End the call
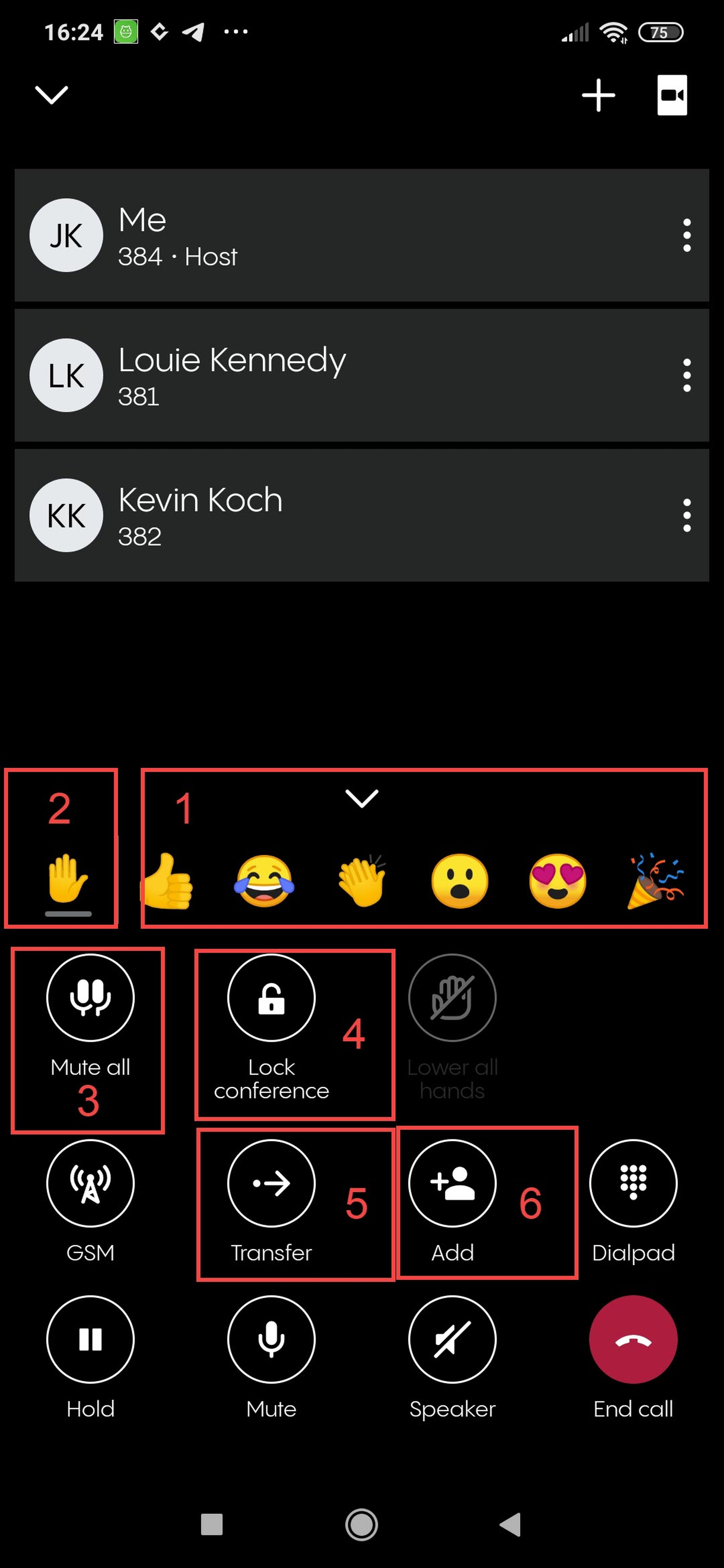 point(633,1339)
